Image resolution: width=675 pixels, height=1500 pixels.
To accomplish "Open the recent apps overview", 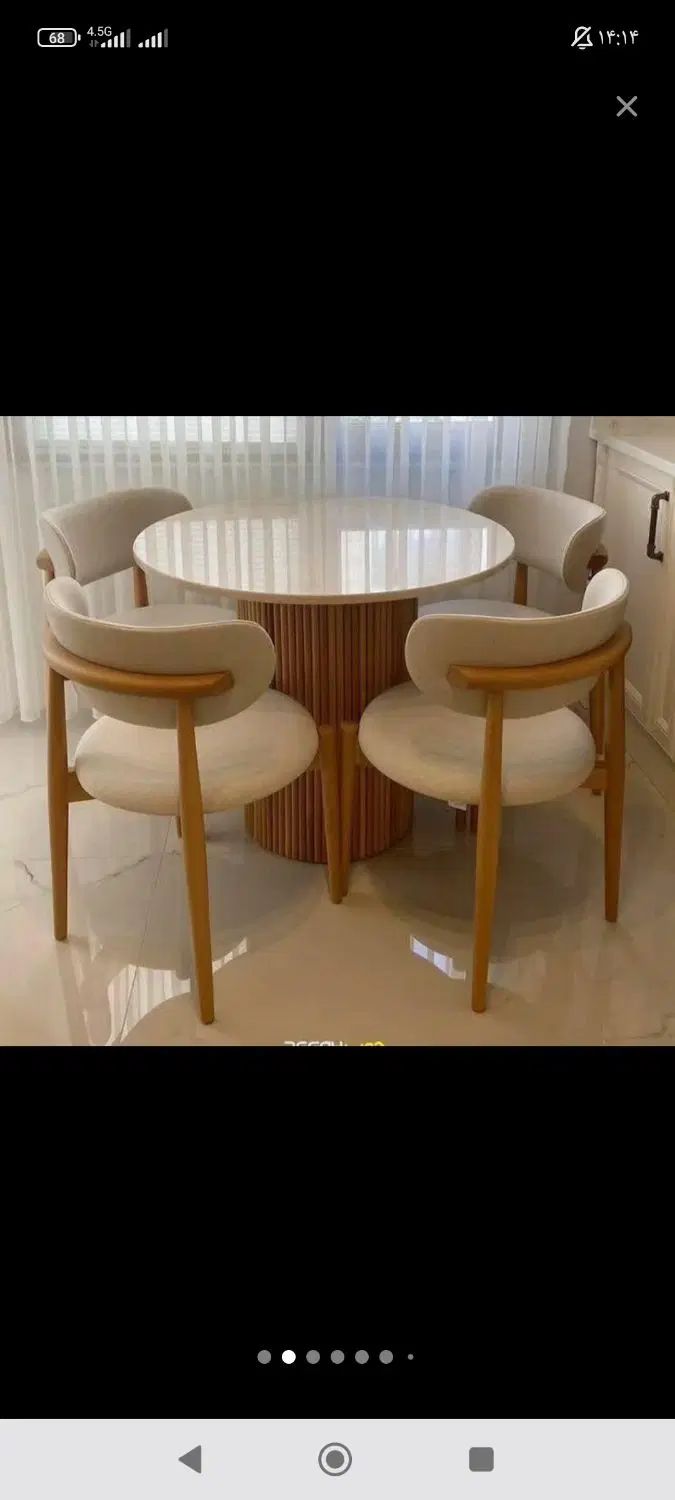I will click(x=481, y=1459).
